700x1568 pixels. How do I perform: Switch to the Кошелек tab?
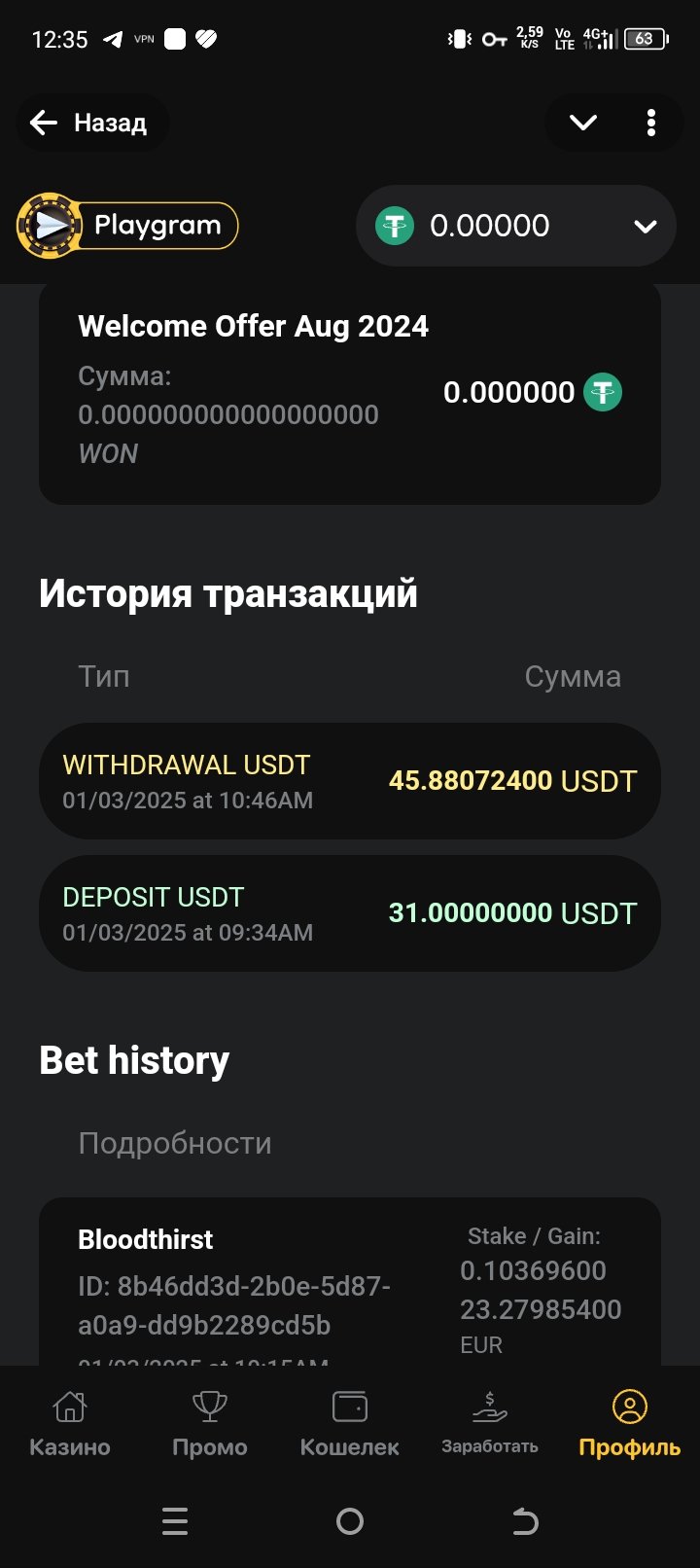click(x=350, y=1423)
